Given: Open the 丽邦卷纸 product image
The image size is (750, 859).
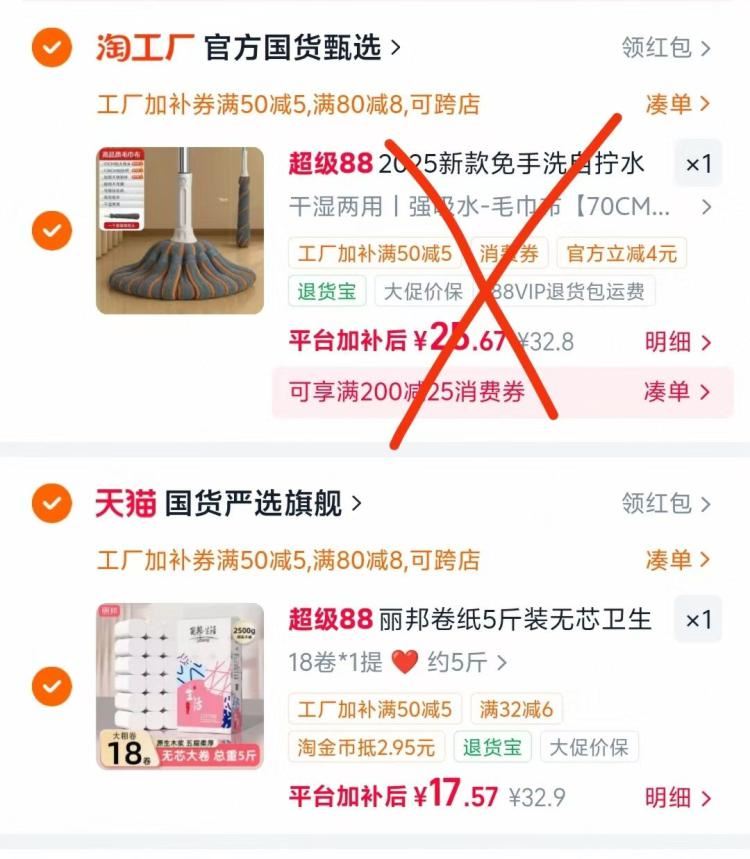Looking at the screenshot, I should 180,686.
